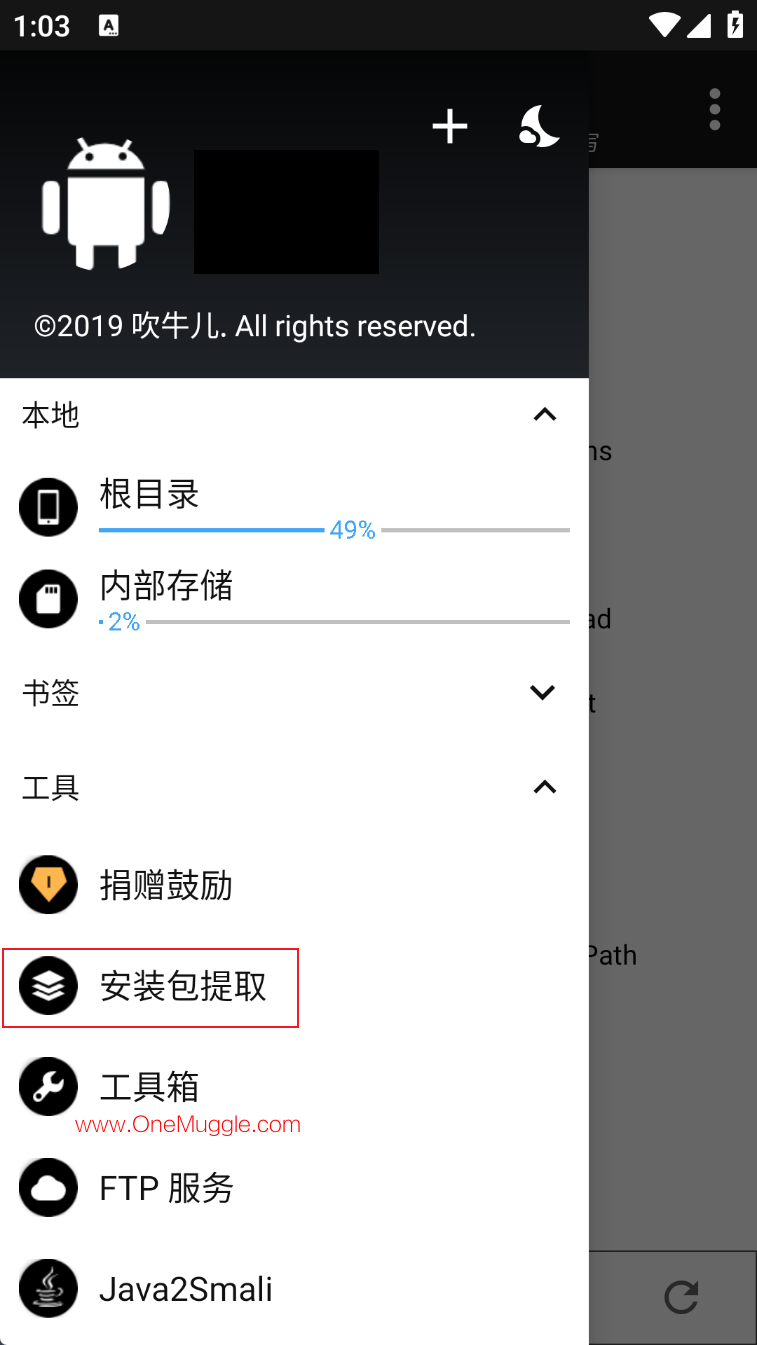This screenshot has height=1345, width=757.
Task: Open the Java2Smali tool
Action: tap(186, 1289)
